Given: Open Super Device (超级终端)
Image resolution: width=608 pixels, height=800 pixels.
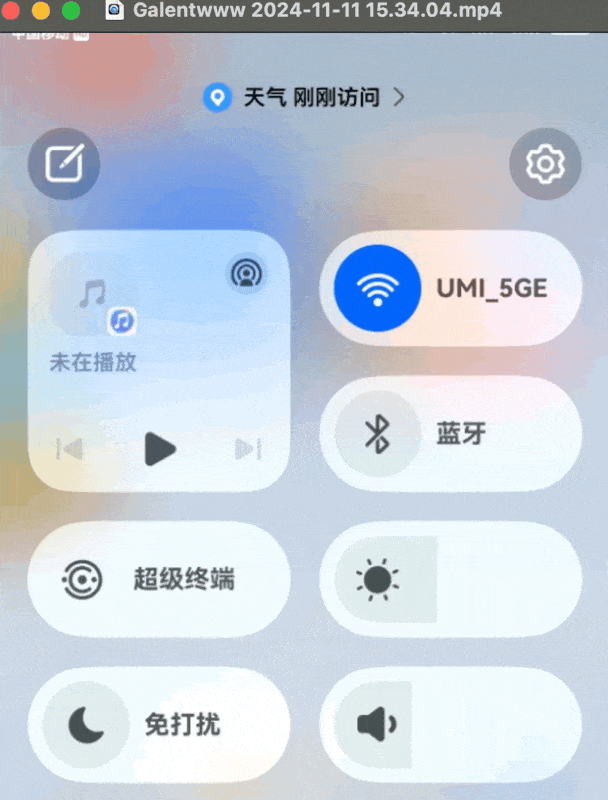Looking at the screenshot, I should pos(158,579).
